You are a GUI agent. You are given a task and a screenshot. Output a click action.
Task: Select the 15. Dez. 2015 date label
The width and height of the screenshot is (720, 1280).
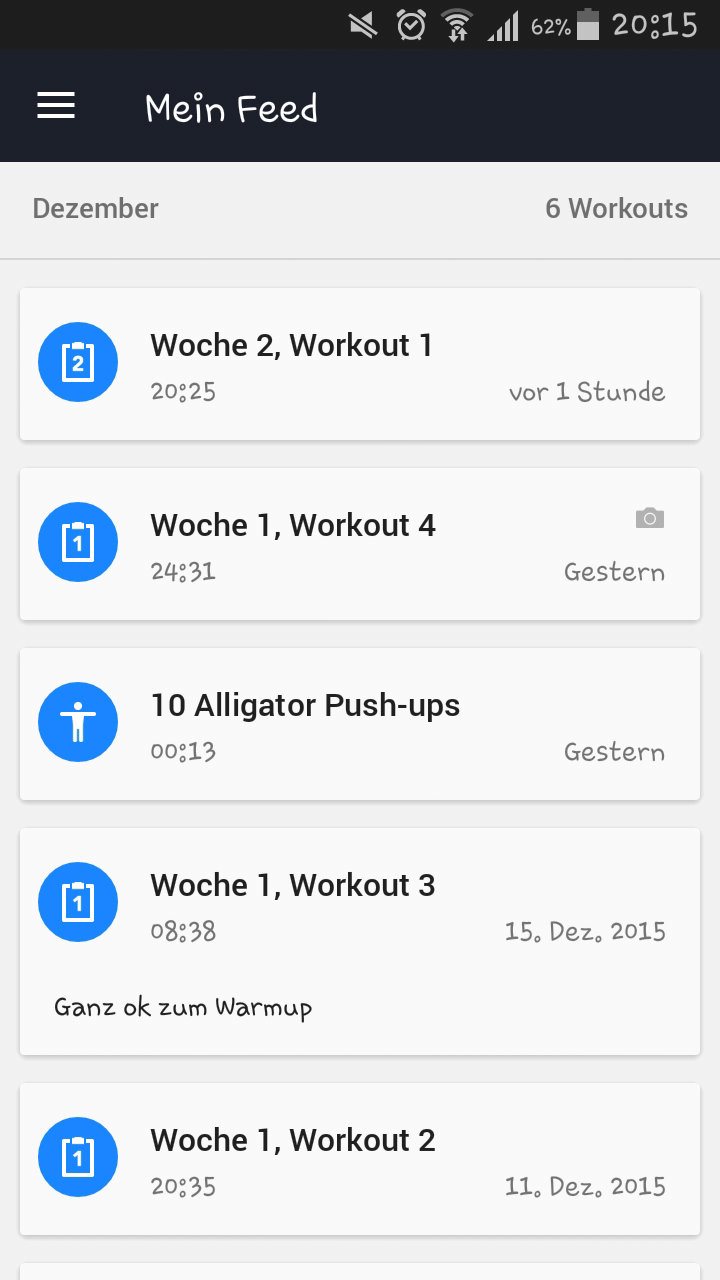pyautogui.click(x=585, y=931)
